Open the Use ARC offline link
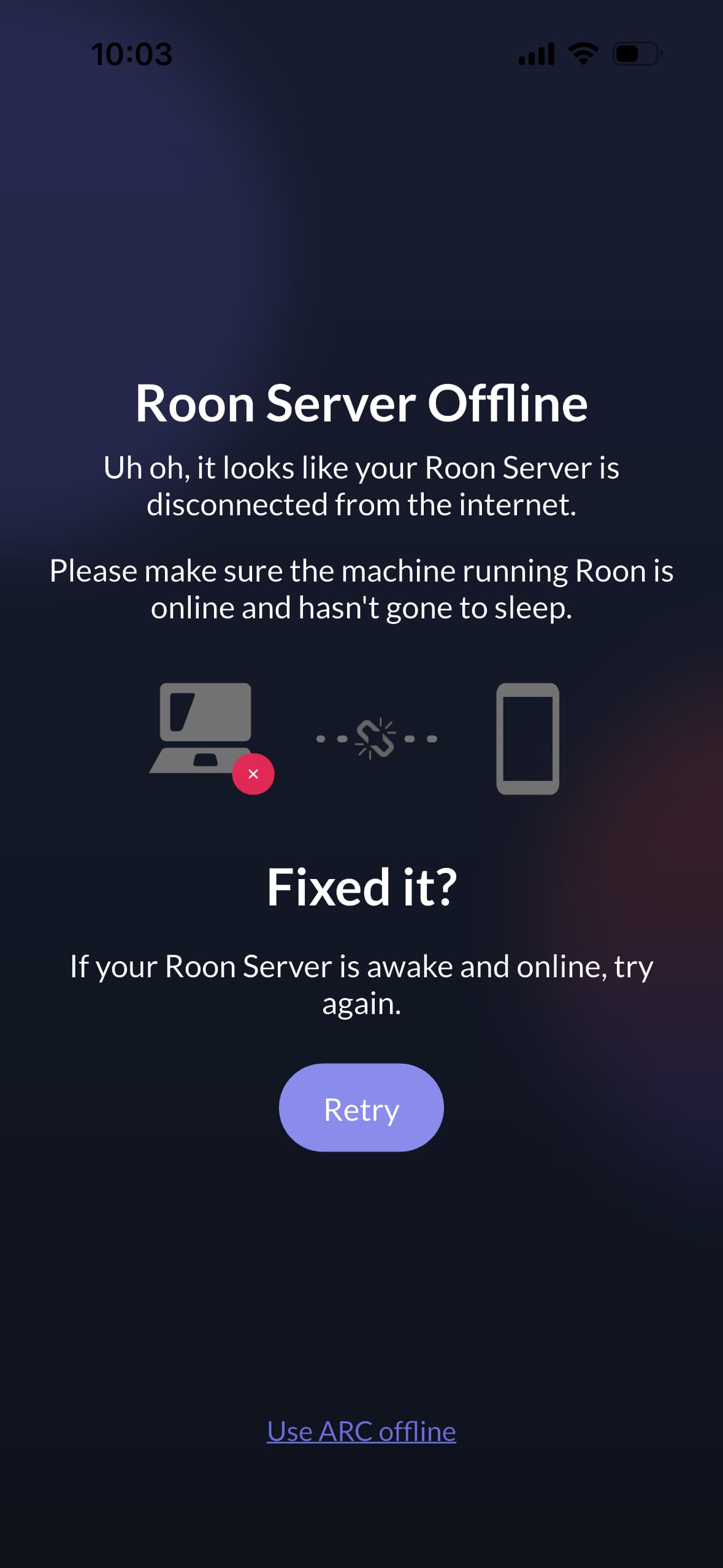The width and height of the screenshot is (723, 1568). click(x=361, y=1432)
